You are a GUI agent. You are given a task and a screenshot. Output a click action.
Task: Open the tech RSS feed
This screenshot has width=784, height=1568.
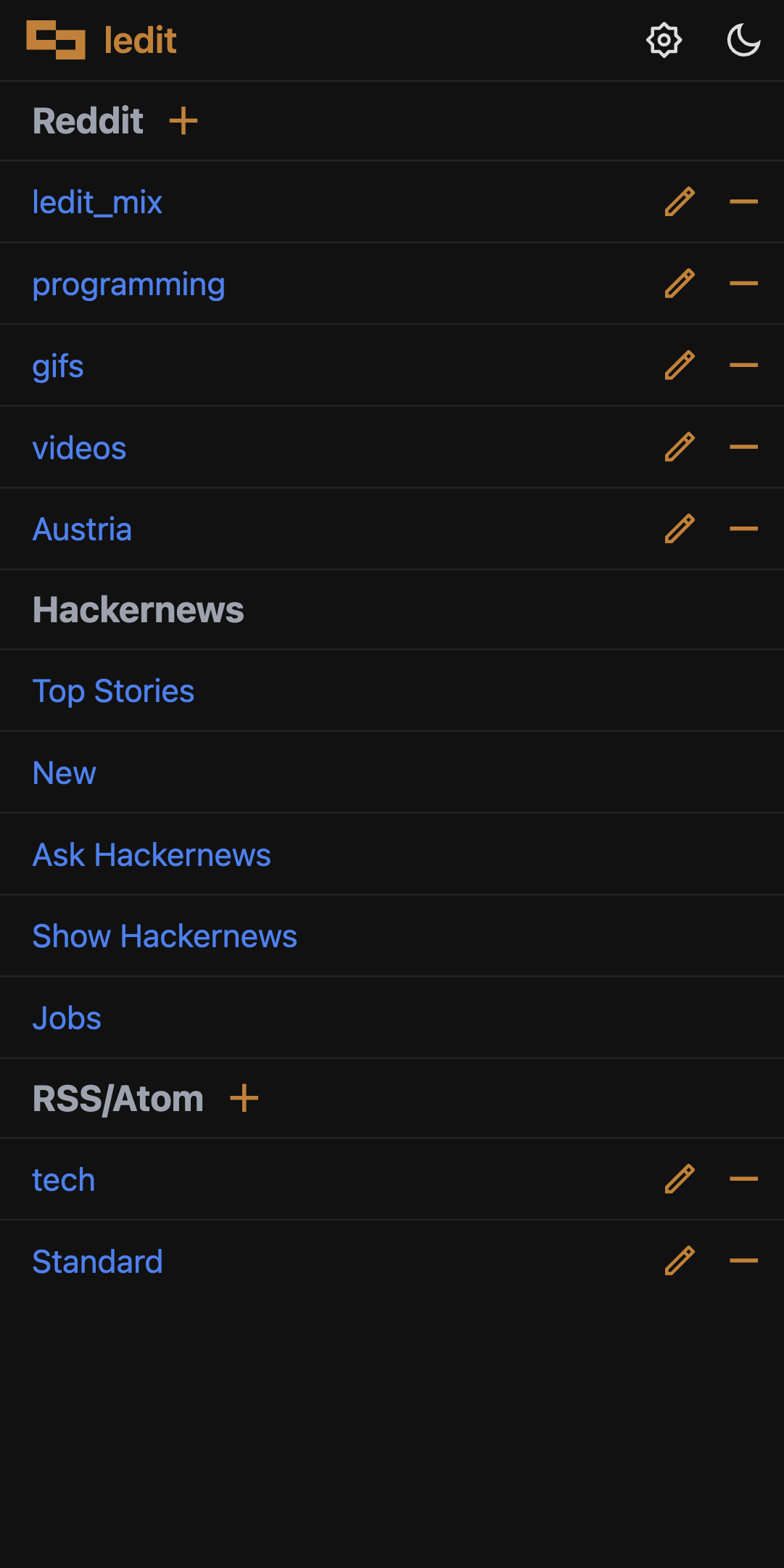64,1180
